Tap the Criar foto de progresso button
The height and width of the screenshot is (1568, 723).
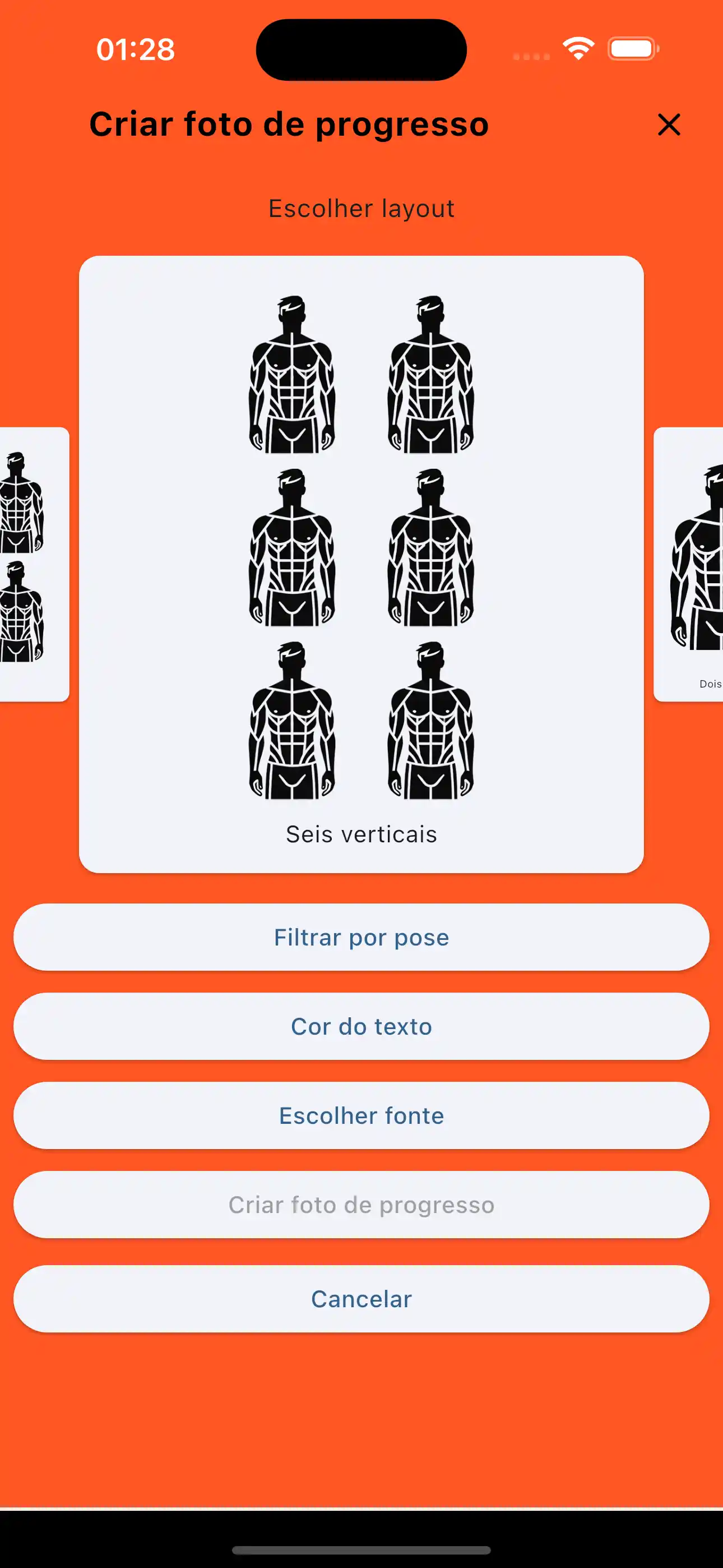click(x=361, y=1205)
